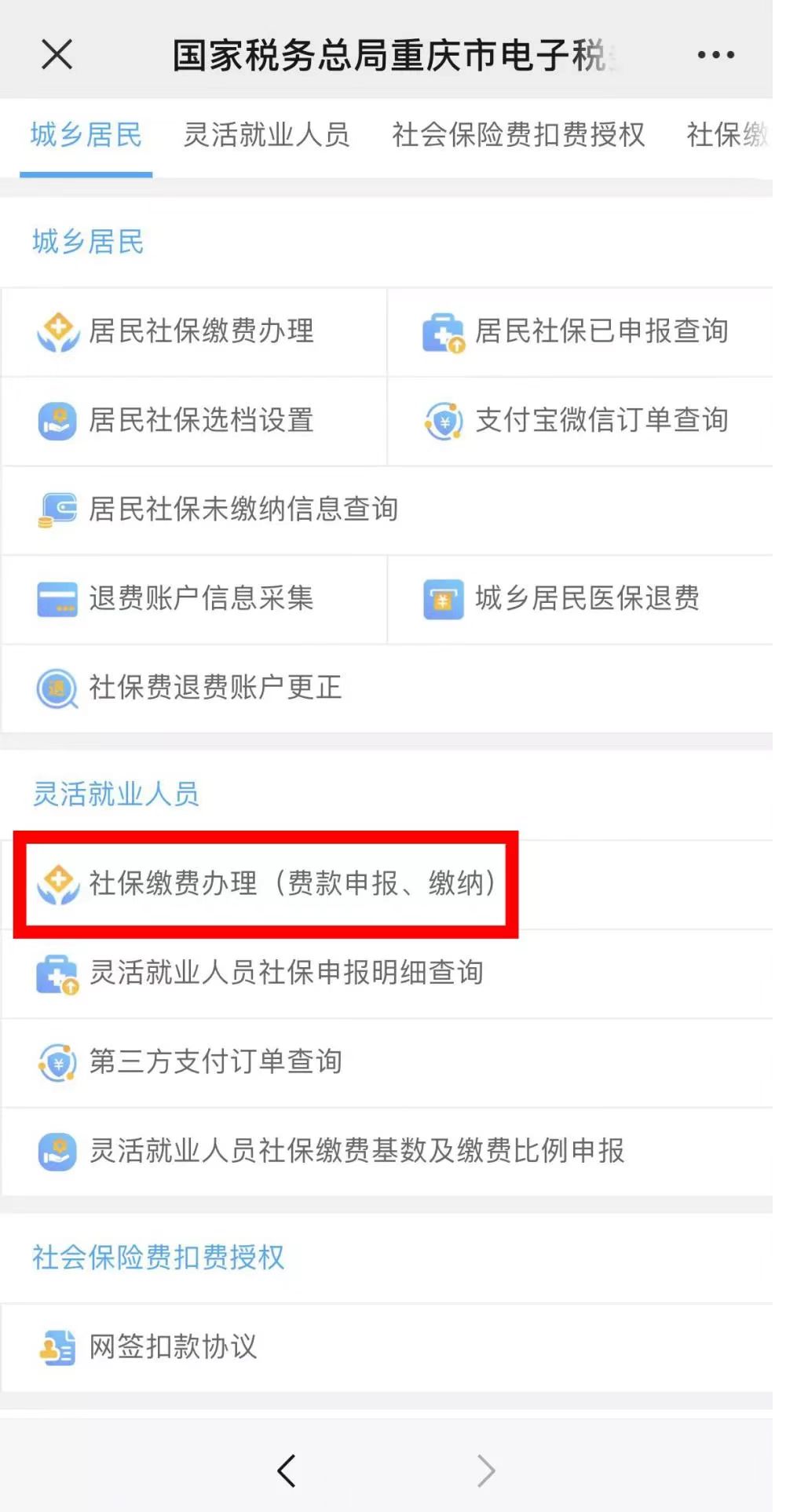Open 居民社保已申报查询

tap(601, 331)
